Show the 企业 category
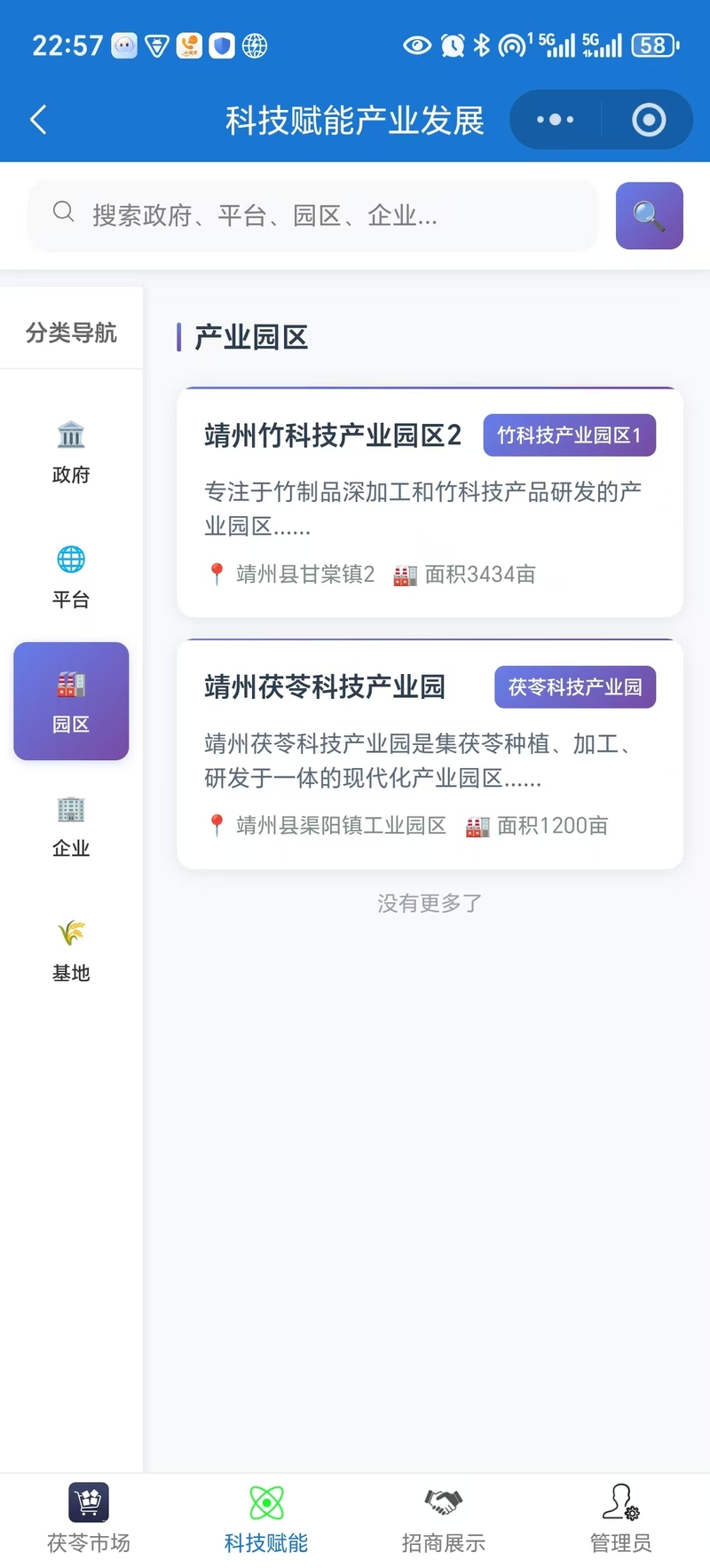 coord(71,827)
